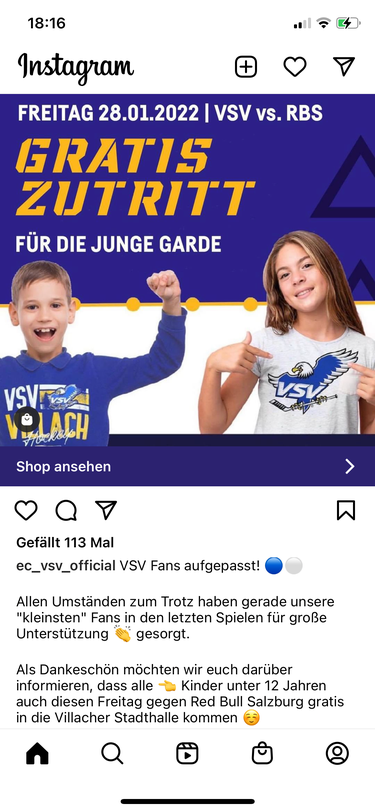View who liked: Gefällt 113 Mal
The height and width of the screenshot is (812, 375).
(x=65, y=543)
